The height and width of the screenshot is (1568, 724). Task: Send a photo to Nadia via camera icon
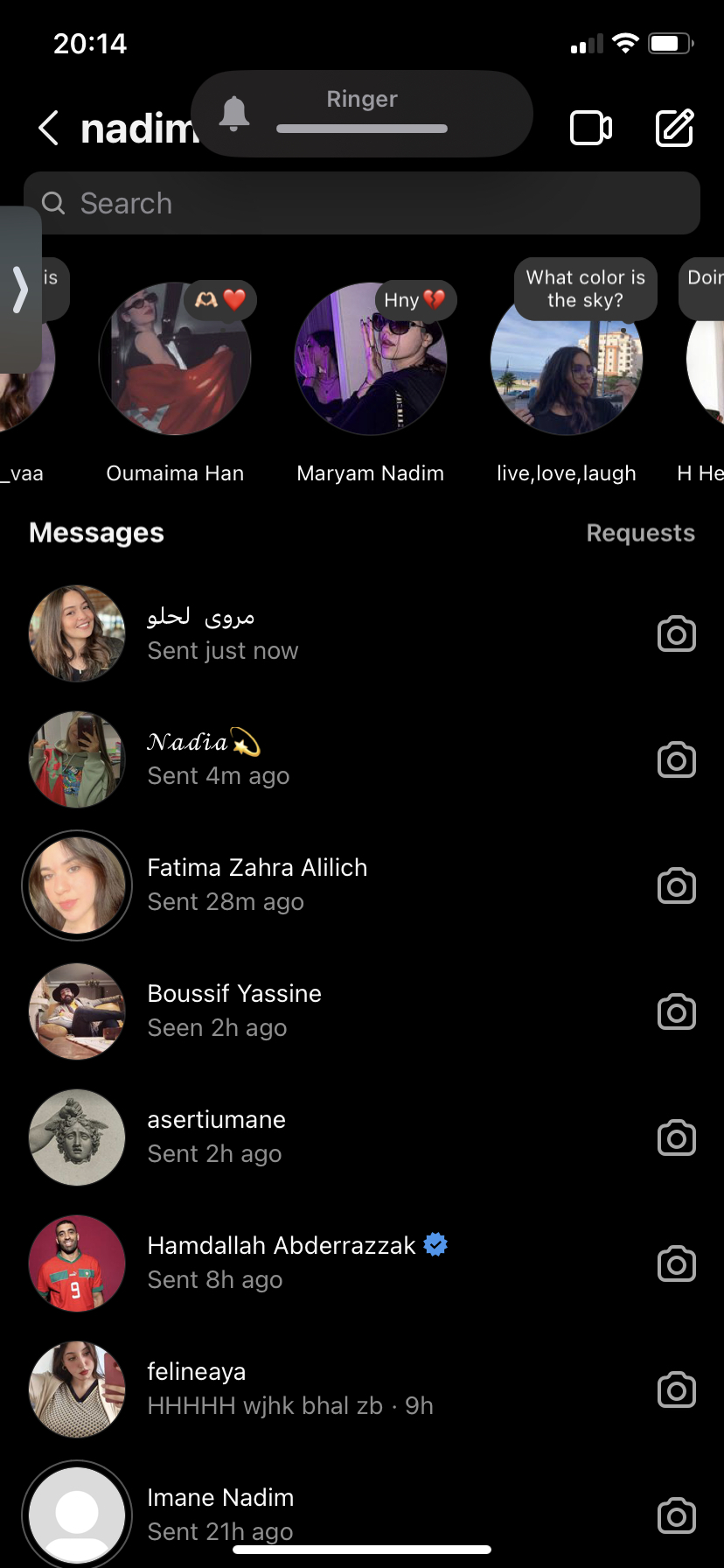(x=677, y=759)
